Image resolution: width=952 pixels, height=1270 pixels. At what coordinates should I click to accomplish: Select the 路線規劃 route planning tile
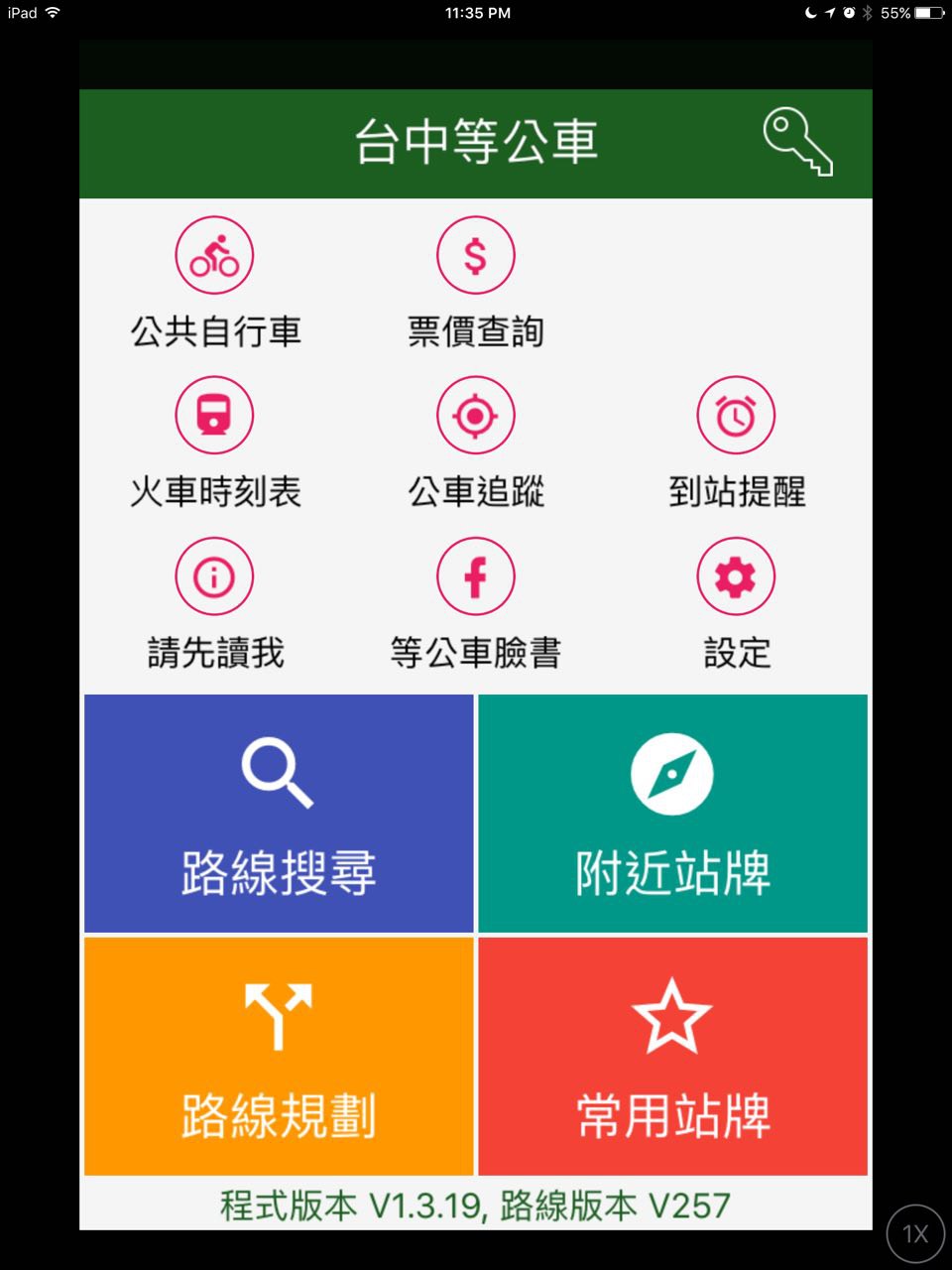(279, 1056)
